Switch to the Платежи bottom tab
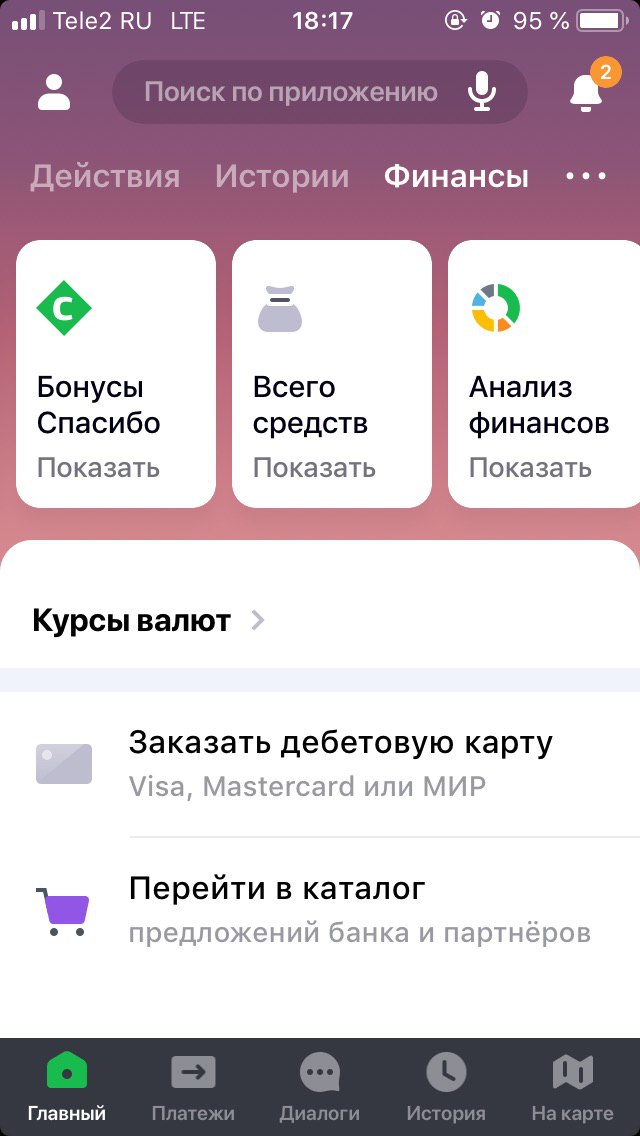The height and width of the screenshot is (1136, 640). pos(193,1087)
